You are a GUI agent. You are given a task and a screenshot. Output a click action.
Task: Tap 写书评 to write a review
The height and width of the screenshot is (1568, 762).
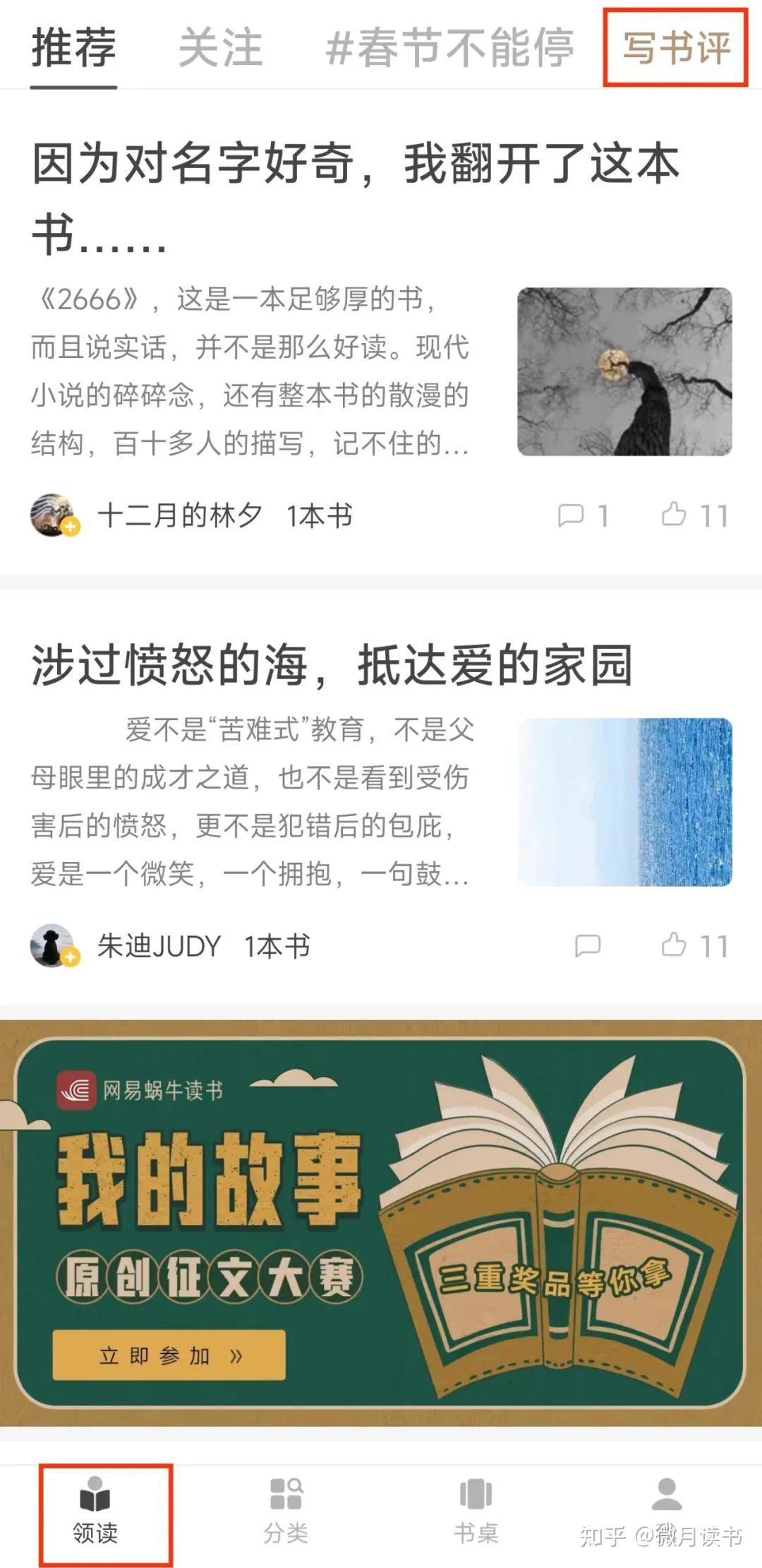pos(676,48)
